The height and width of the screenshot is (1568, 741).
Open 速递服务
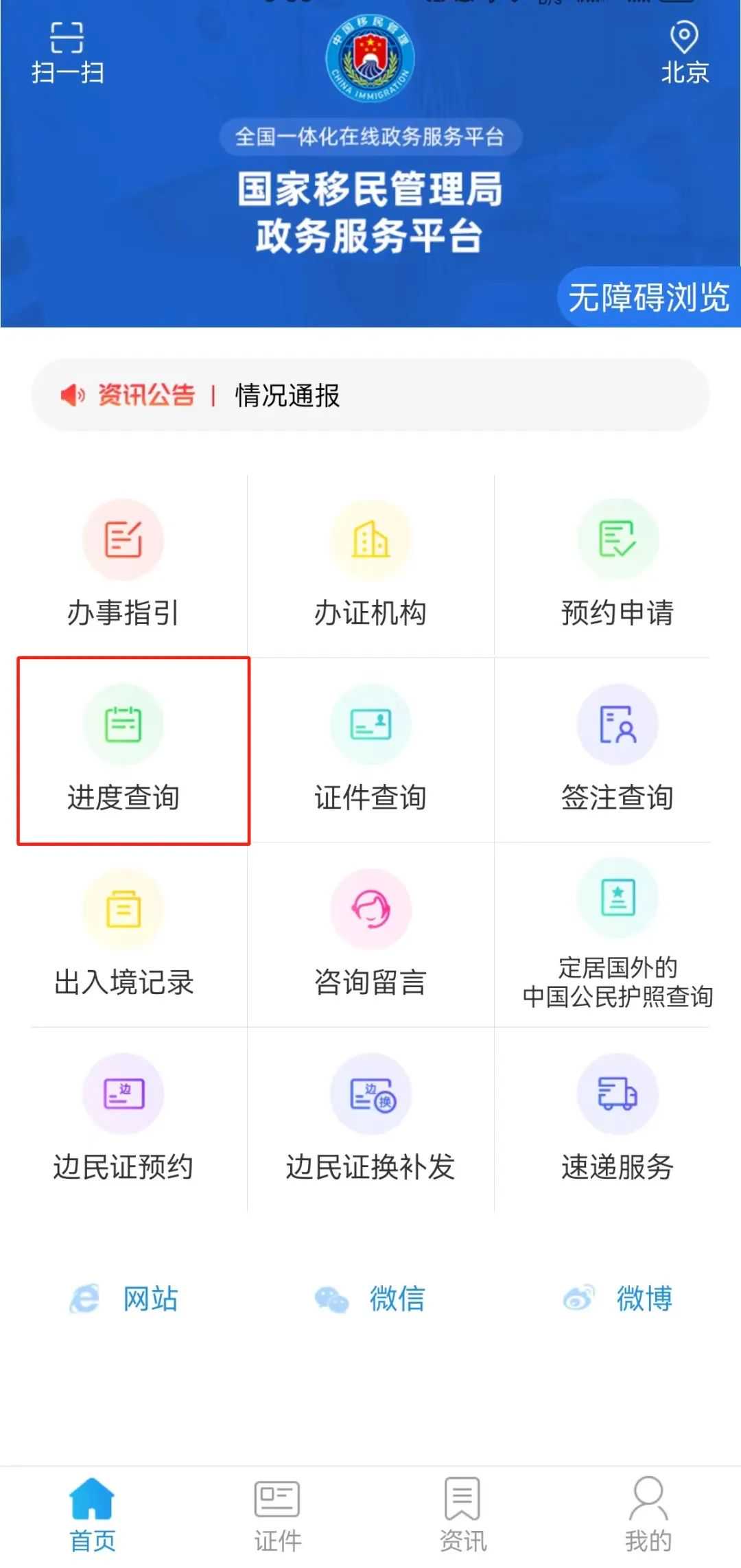coord(617,1119)
